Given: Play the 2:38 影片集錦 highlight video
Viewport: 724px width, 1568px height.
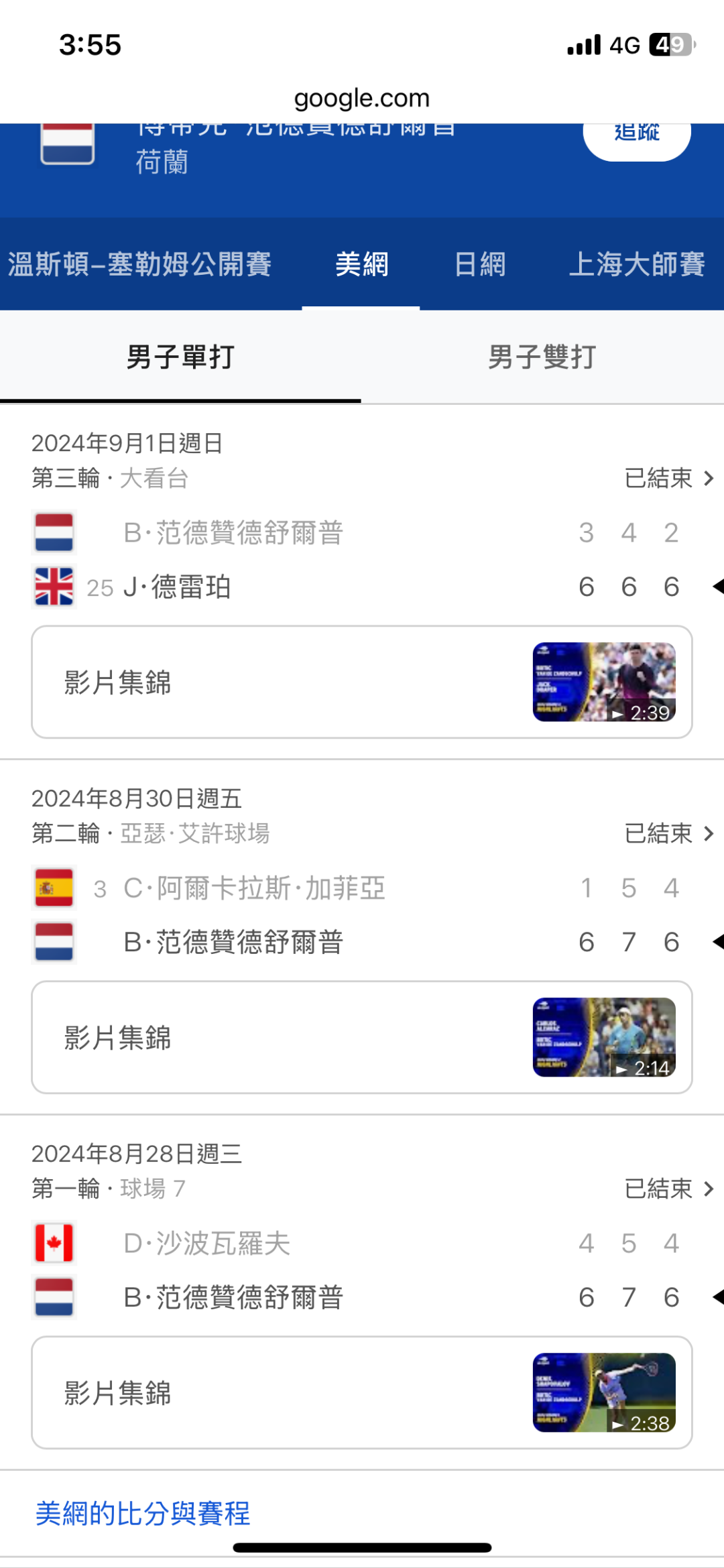Looking at the screenshot, I should [x=362, y=1392].
